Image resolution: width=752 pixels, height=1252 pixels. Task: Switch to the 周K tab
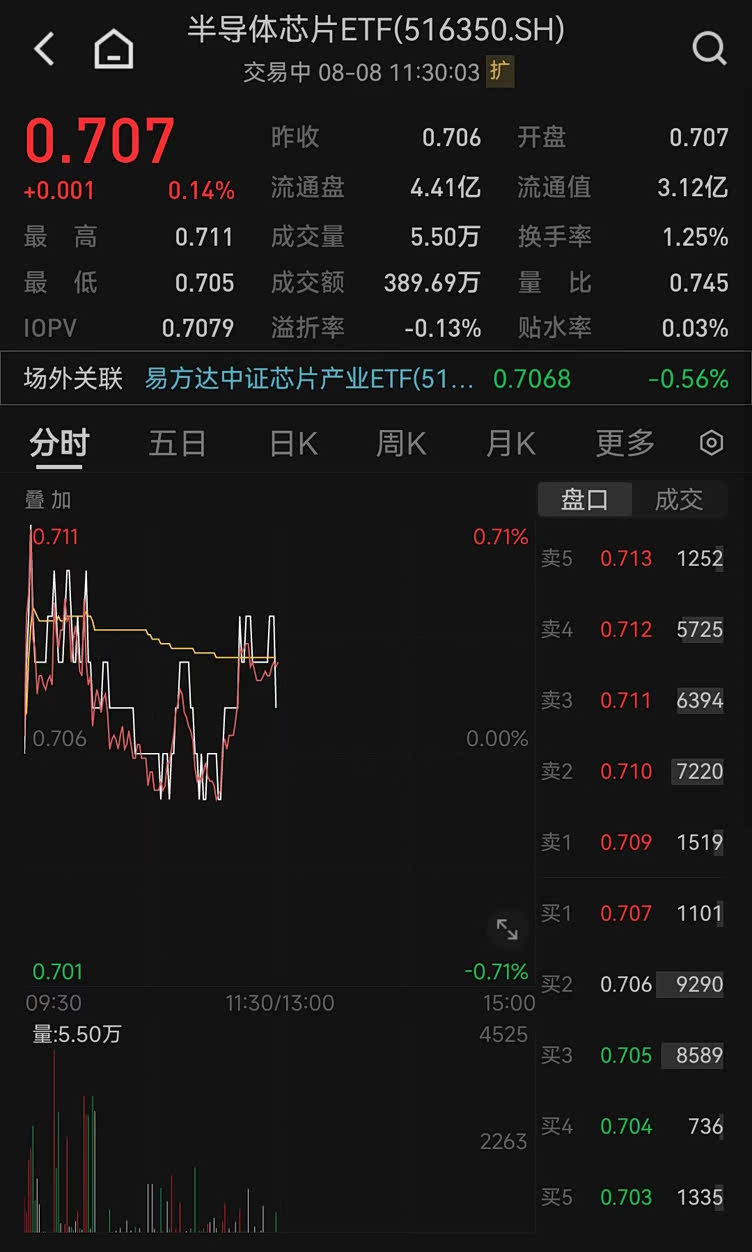coord(399,442)
